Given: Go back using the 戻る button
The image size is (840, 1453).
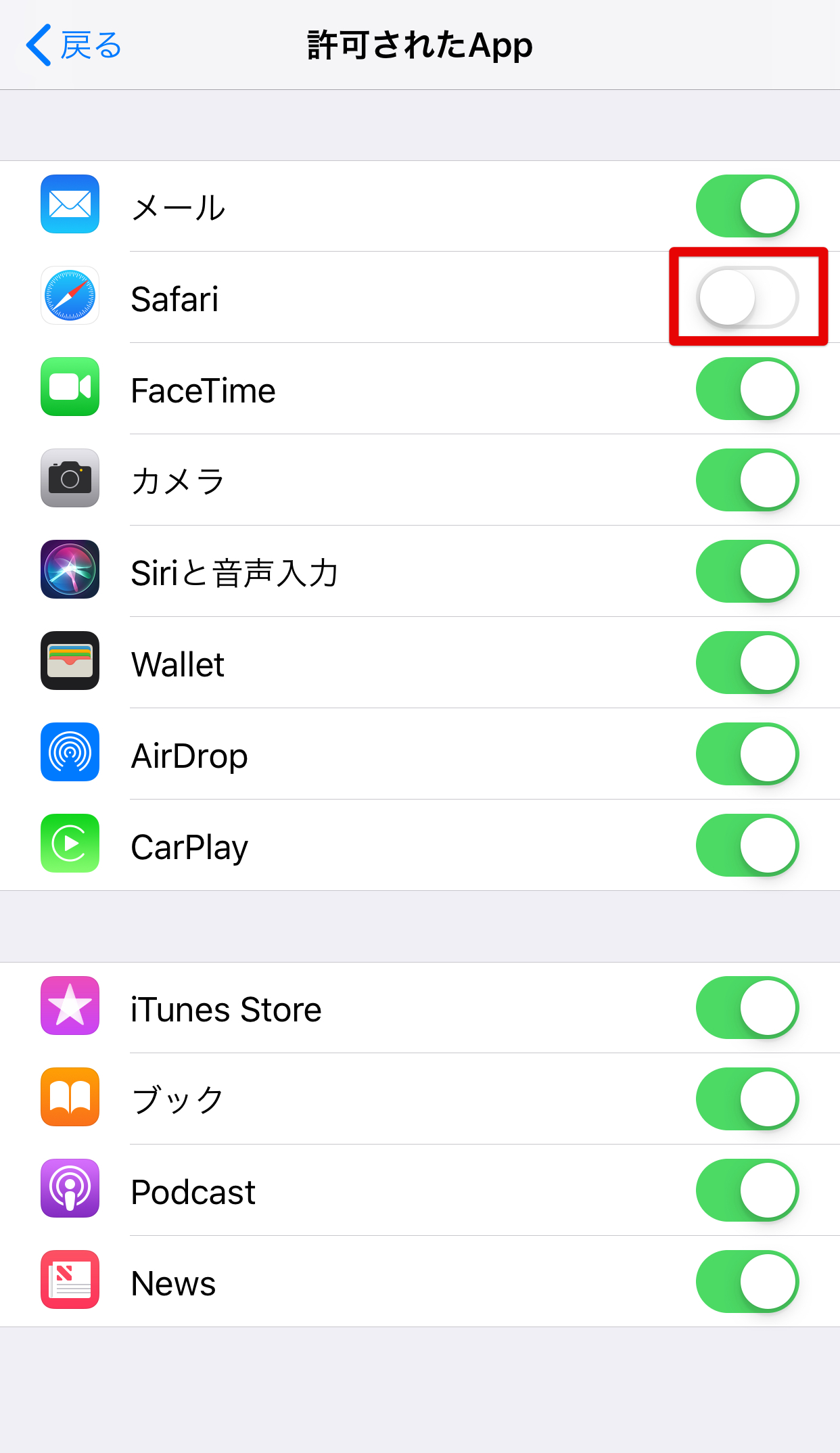Looking at the screenshot, I should coord(74,45).
